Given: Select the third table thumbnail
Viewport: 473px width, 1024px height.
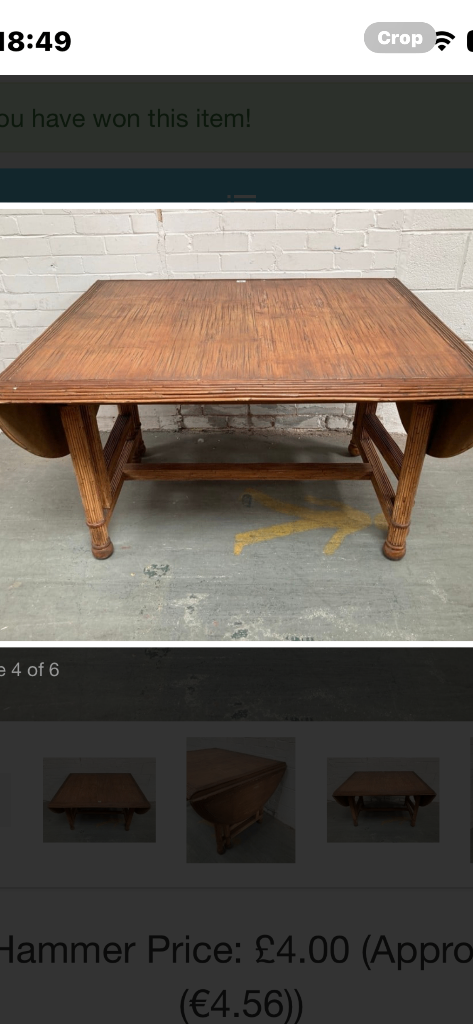Looking at the screenshot, I should pos(383,799).
